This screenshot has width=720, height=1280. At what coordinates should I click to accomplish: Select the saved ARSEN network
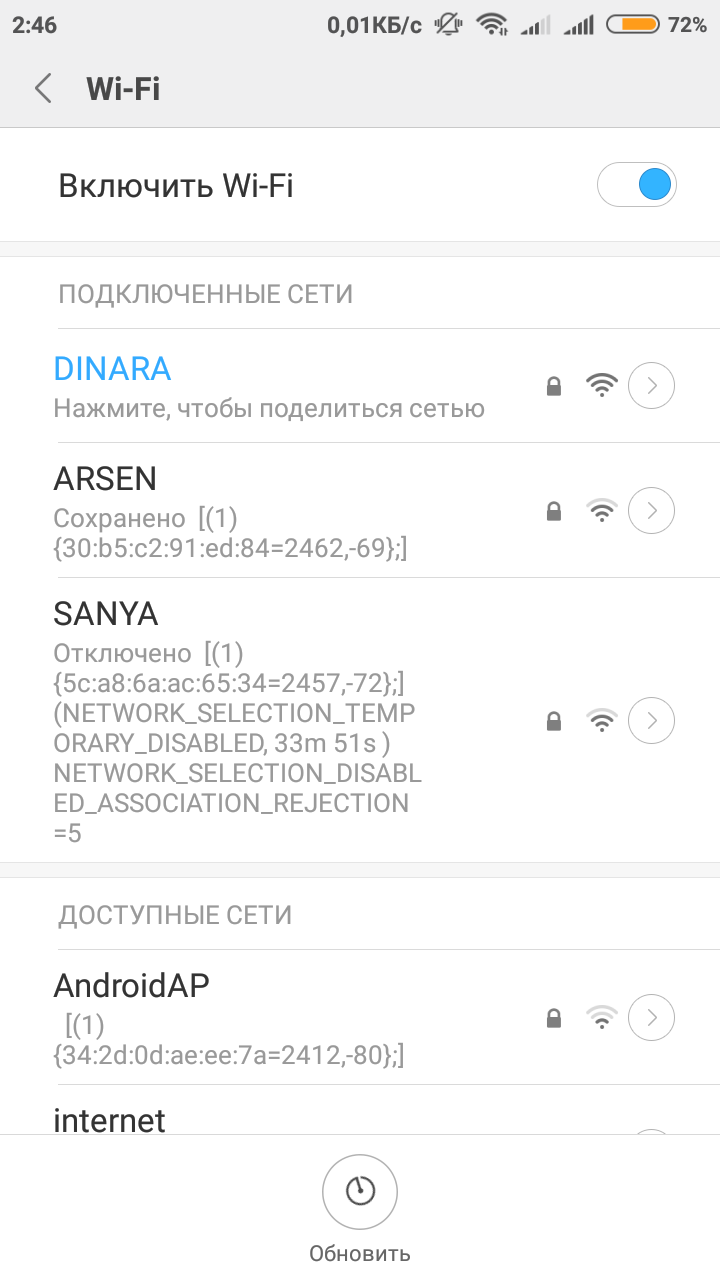(x=268, y=510)
